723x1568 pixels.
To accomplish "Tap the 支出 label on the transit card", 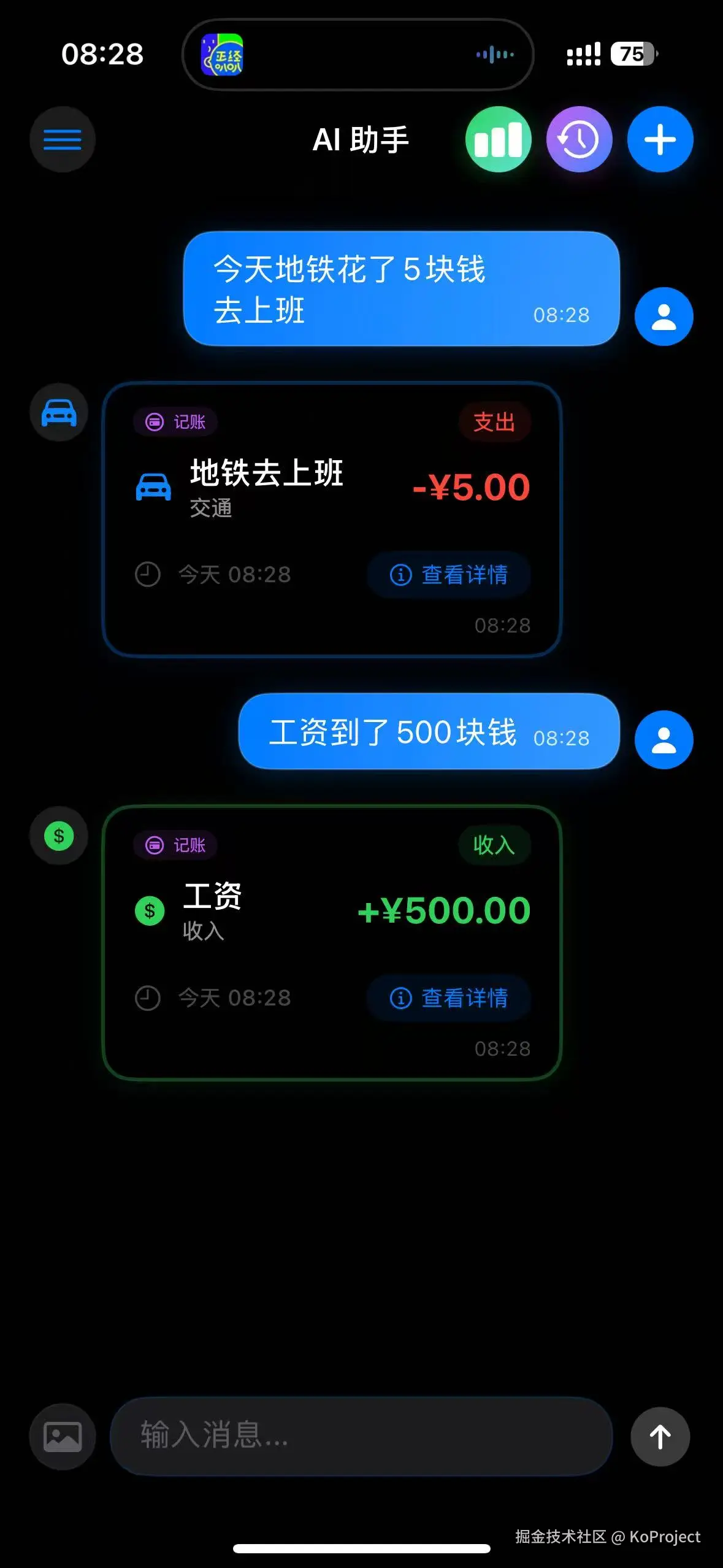I will pyautogui.click(x=494, y=422).
